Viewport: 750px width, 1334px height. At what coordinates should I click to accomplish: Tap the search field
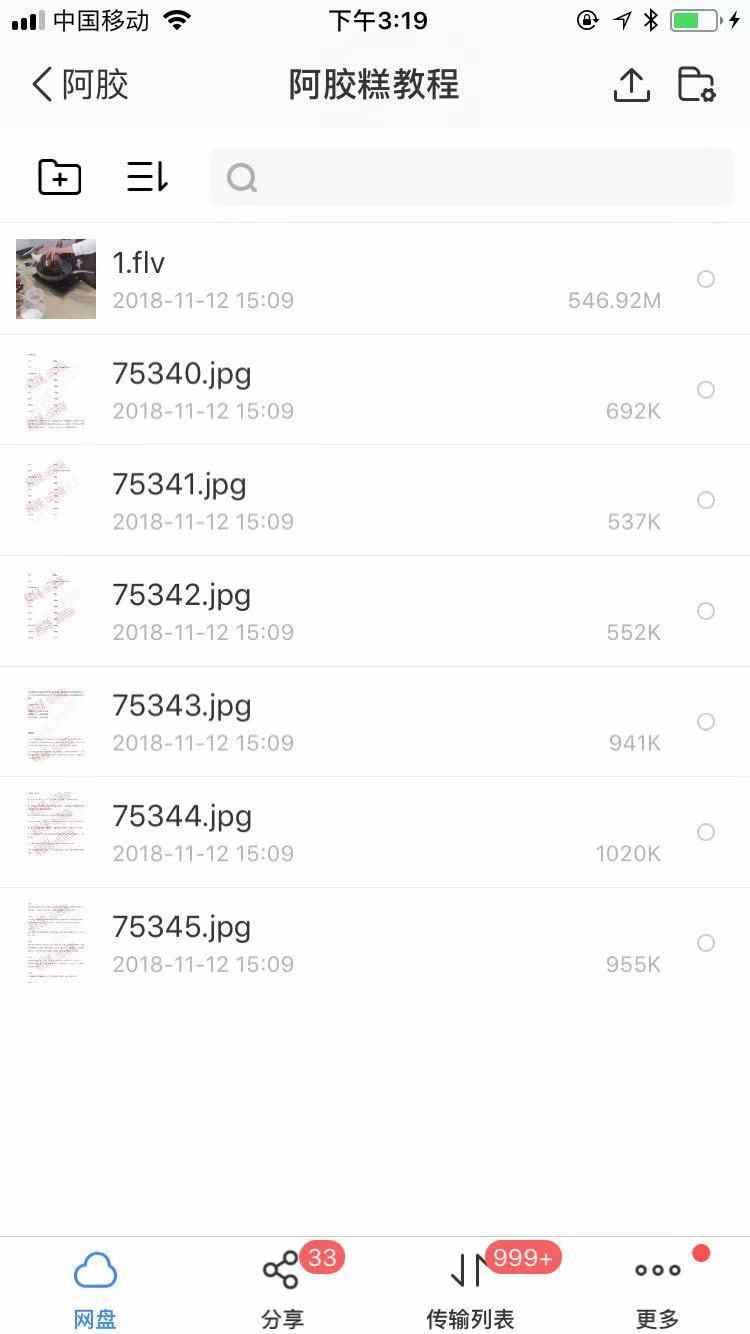(470, 178)
